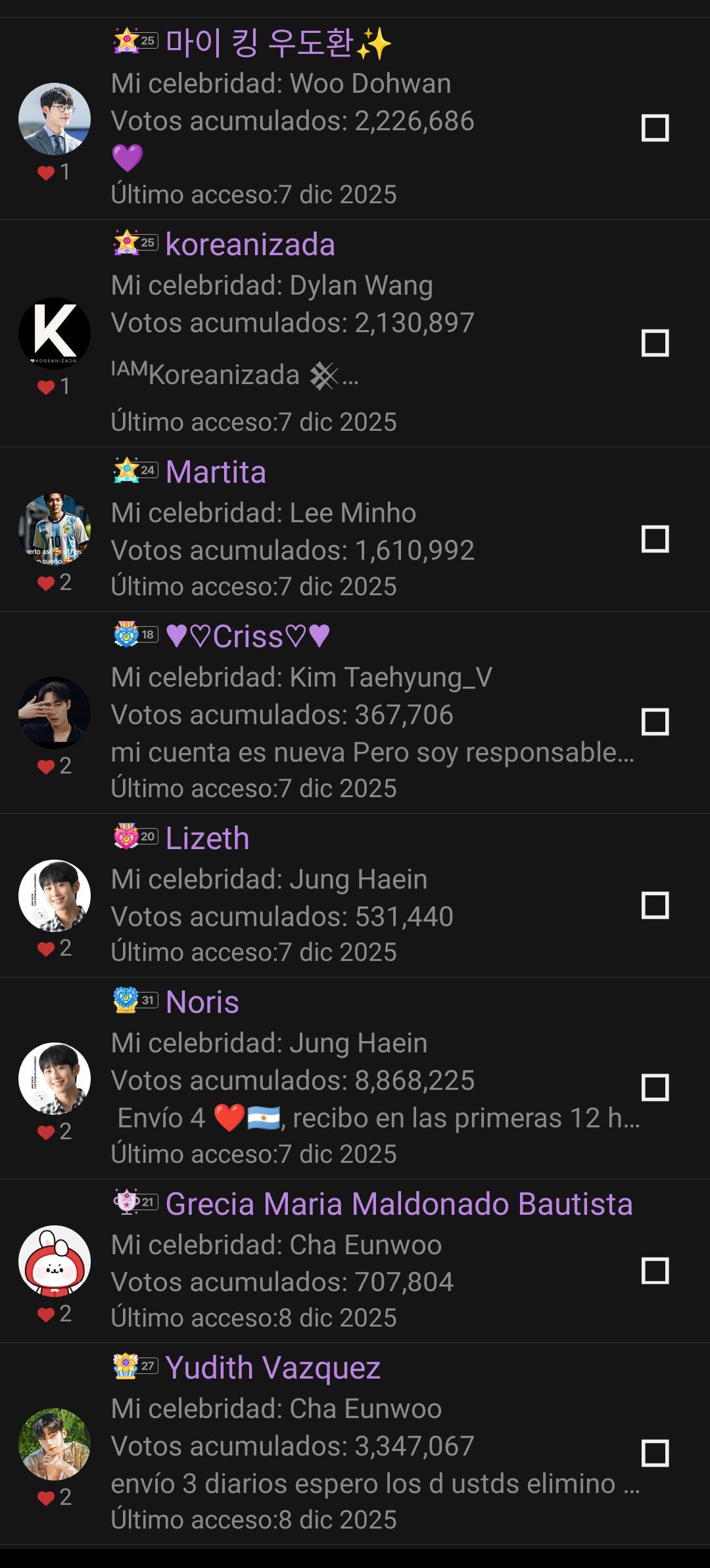Check the box for 마이 킹 우도환

tap(655, 128)
